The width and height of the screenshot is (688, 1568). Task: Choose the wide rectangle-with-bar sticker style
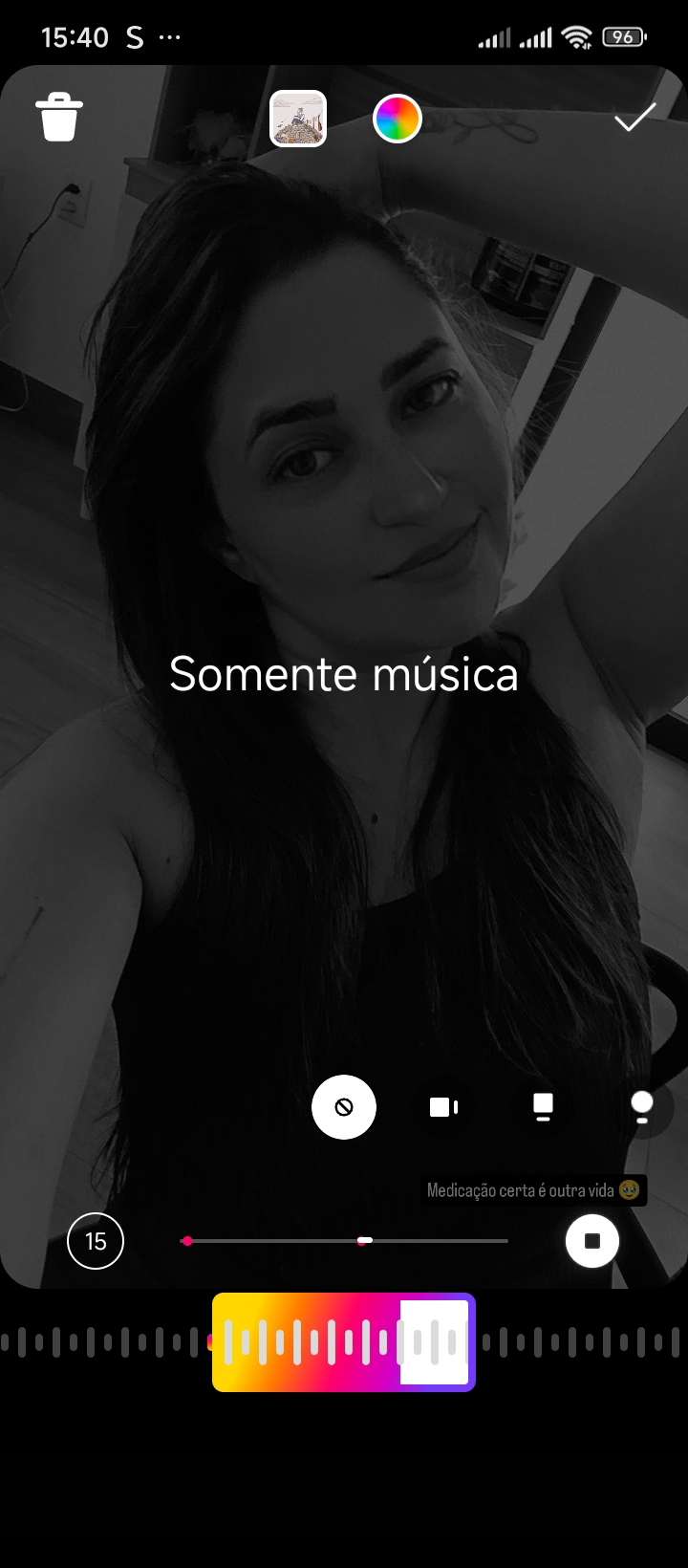pyautogui.click(x=443, y=1107)
